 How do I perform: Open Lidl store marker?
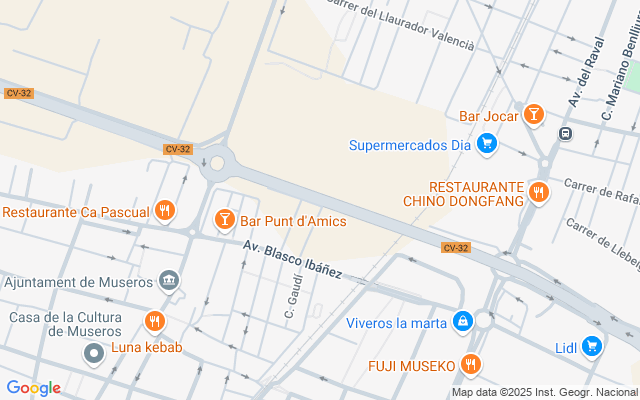593,347
